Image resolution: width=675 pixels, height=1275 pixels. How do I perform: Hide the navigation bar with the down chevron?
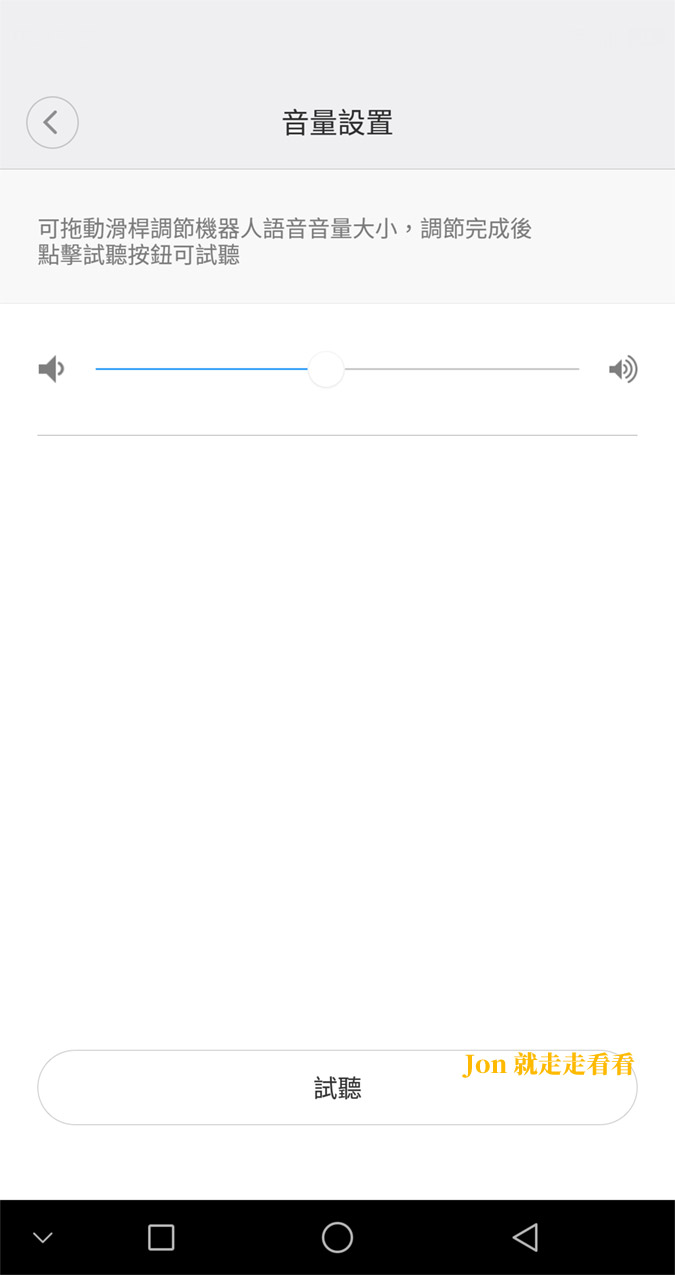coord(43,1238)
